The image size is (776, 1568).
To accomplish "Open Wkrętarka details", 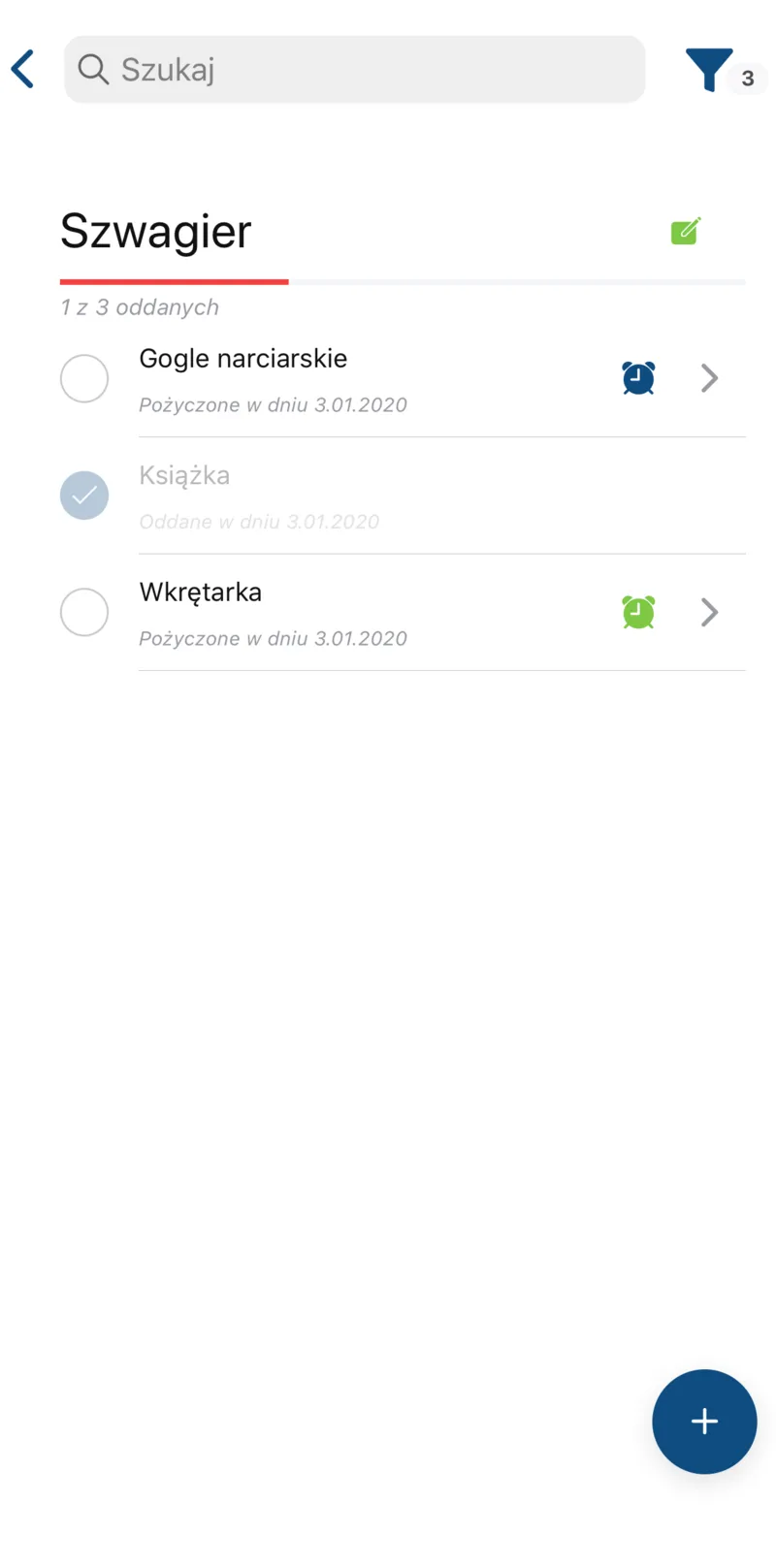I will click(709, 612).
